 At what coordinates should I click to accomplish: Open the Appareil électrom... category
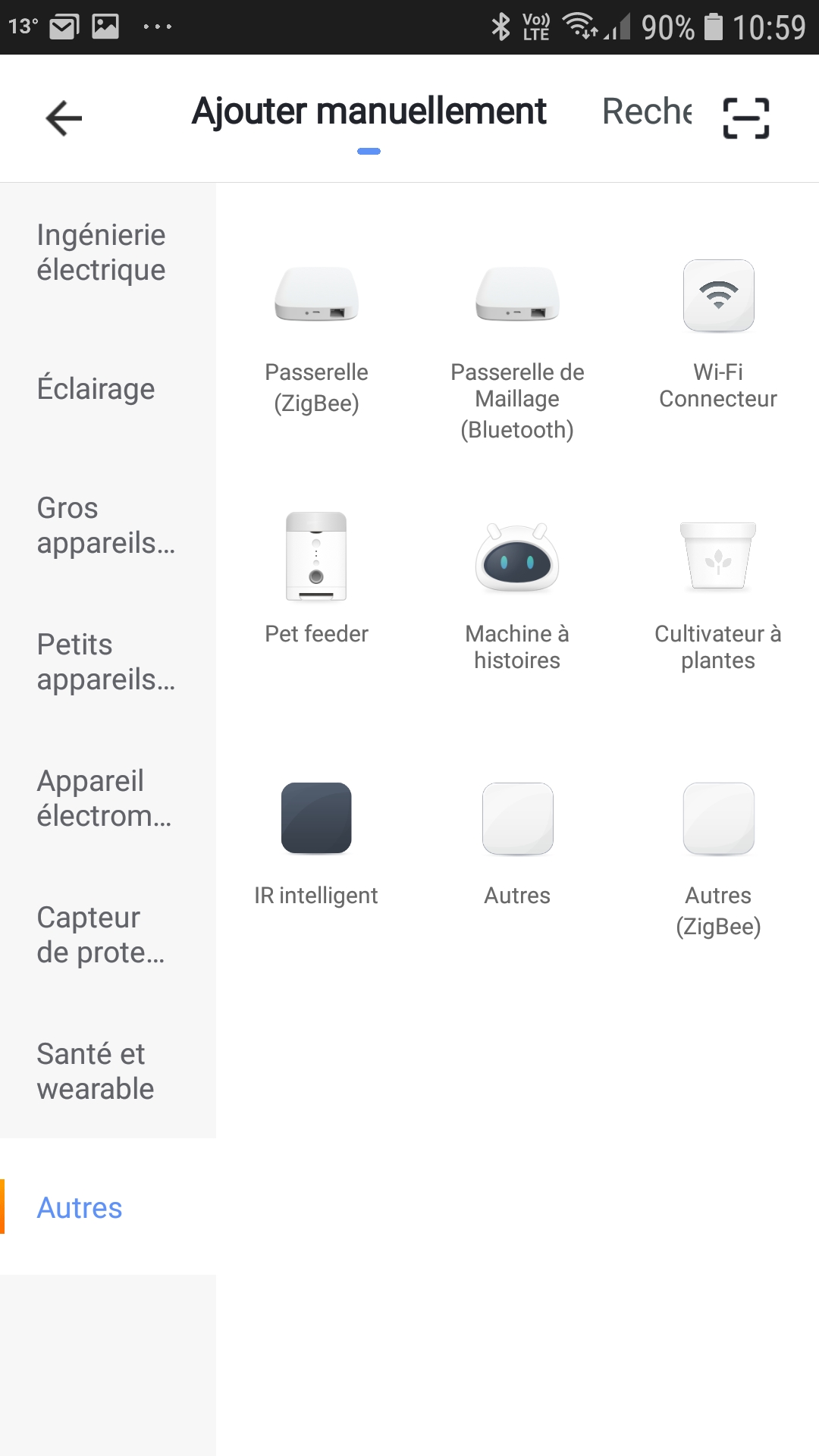104,799
